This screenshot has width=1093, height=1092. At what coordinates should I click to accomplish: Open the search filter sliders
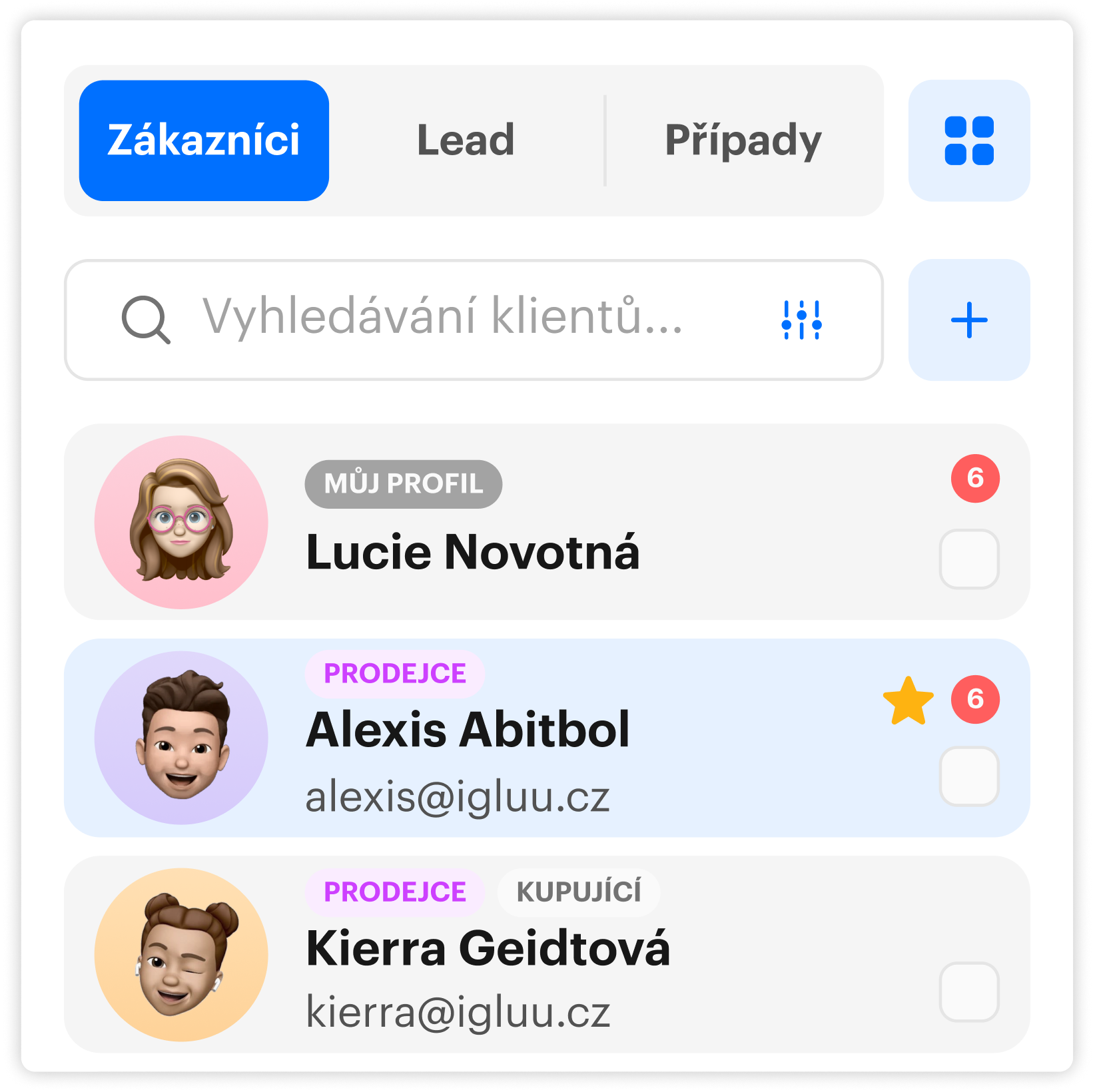pyautogui.click(x=801, y=320)
